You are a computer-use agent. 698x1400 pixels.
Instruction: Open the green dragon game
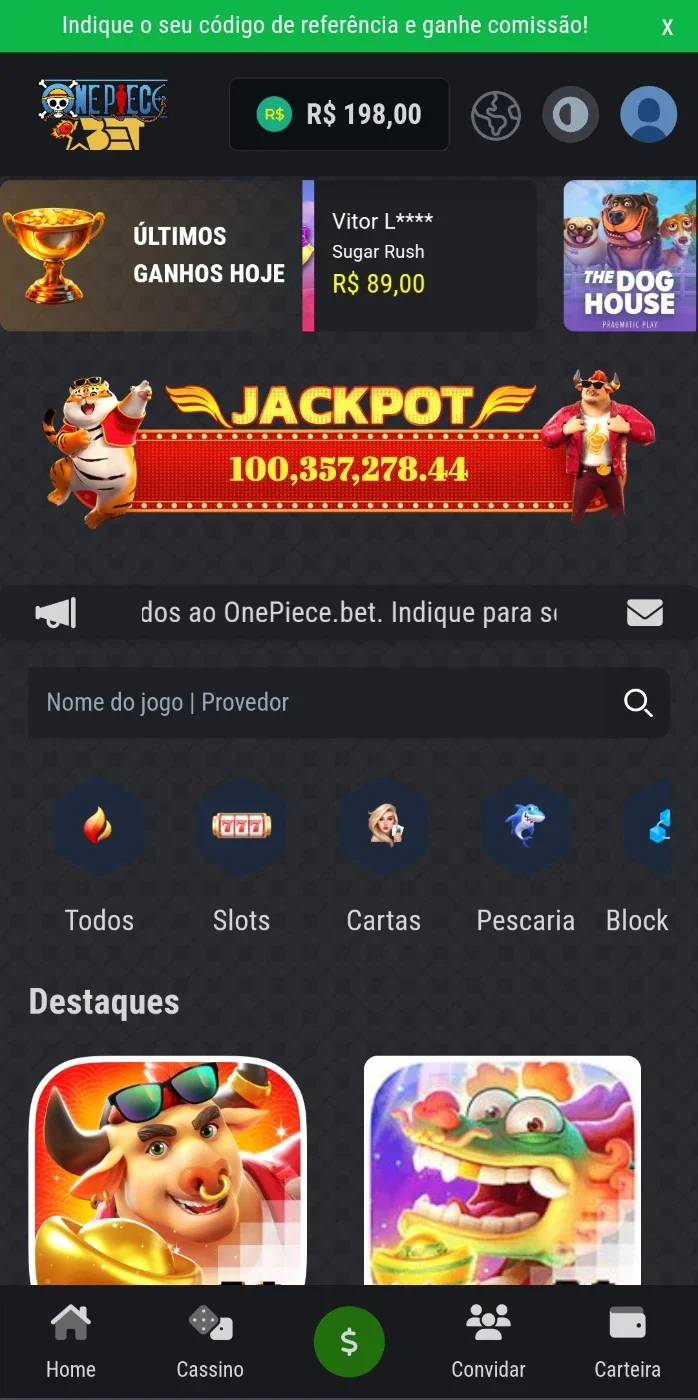[502, 1170]
